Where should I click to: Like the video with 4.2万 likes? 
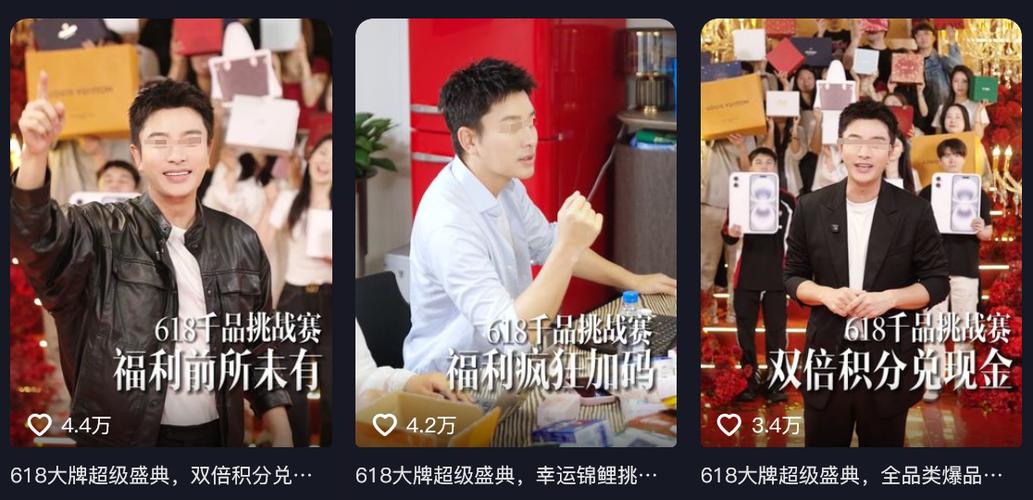pyautogui.click(x=384, y=425)
